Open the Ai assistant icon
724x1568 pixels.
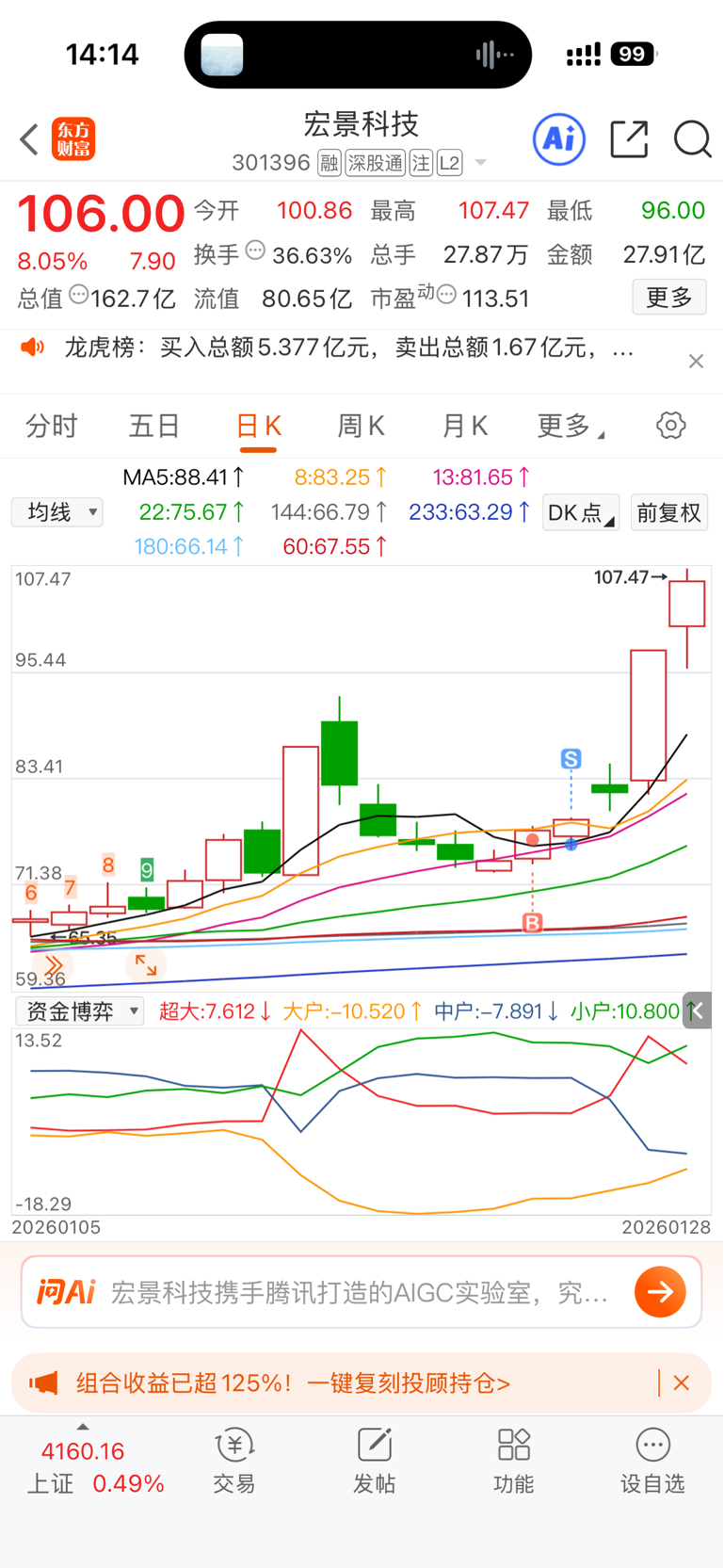[558, 139]
